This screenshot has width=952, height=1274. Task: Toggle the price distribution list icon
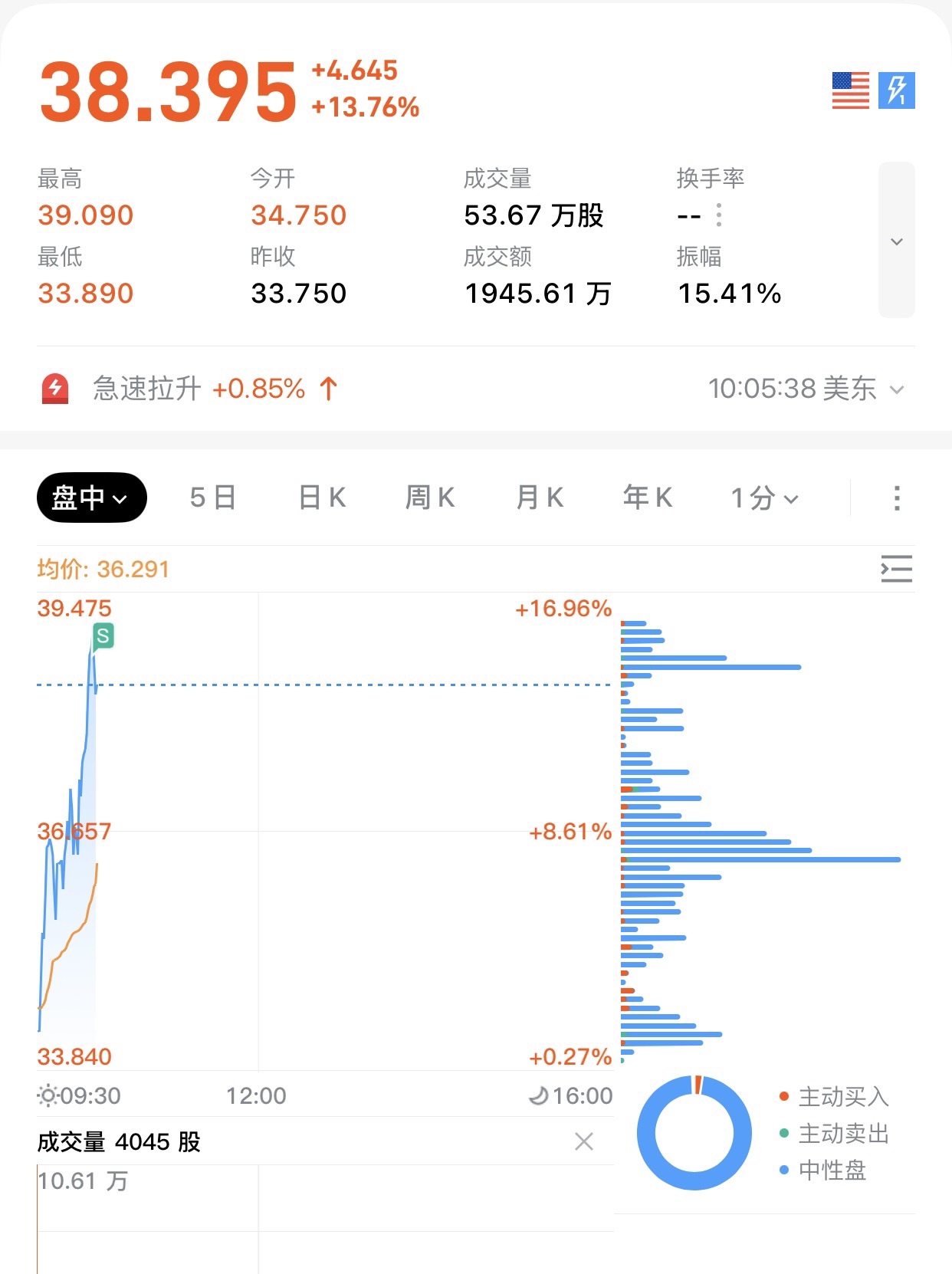coord(896,569)
